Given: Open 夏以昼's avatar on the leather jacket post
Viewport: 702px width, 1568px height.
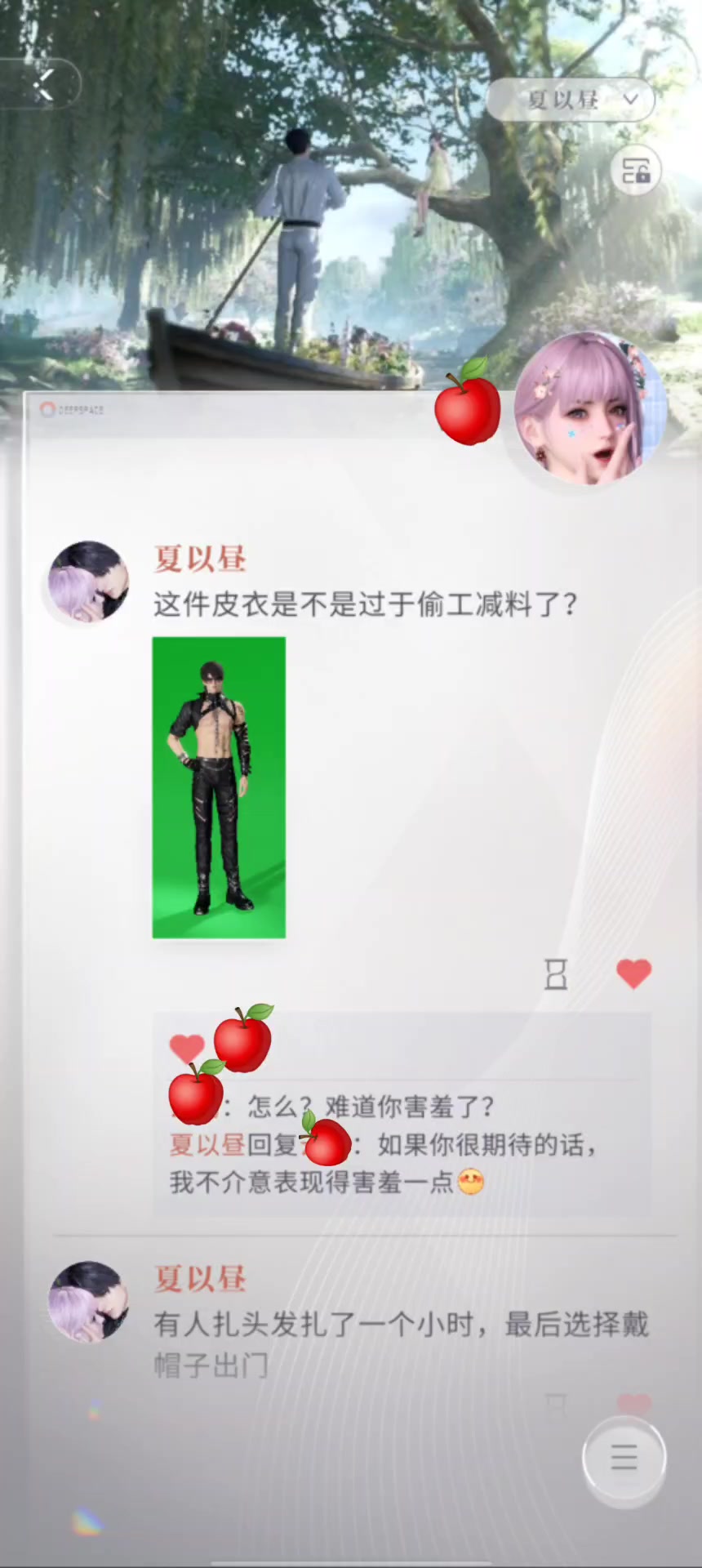Looking at the screenshot, I should click(88, 581).
